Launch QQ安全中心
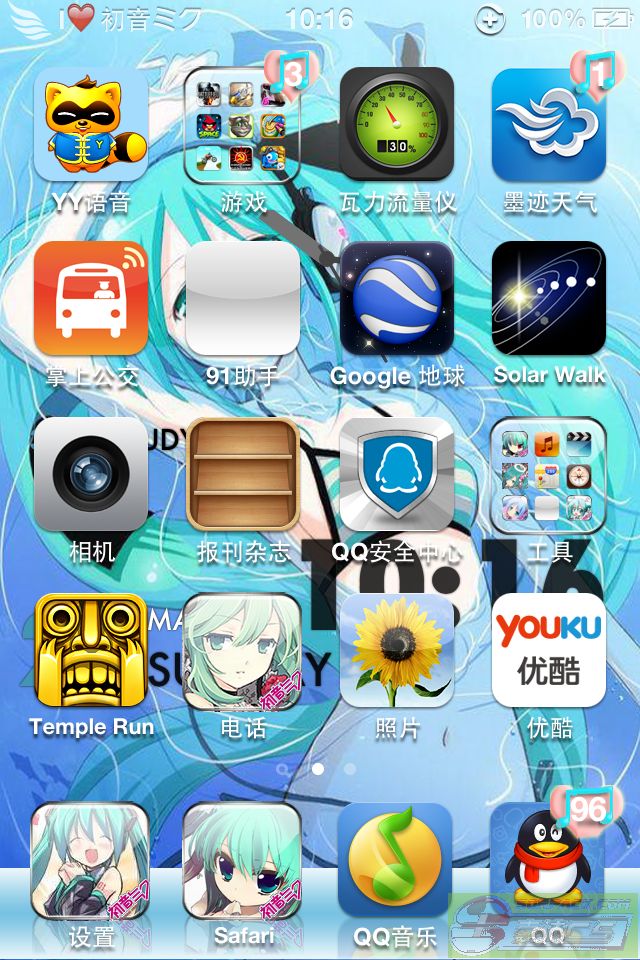Screen dimensions: 640x960 [x=396, y=474]
